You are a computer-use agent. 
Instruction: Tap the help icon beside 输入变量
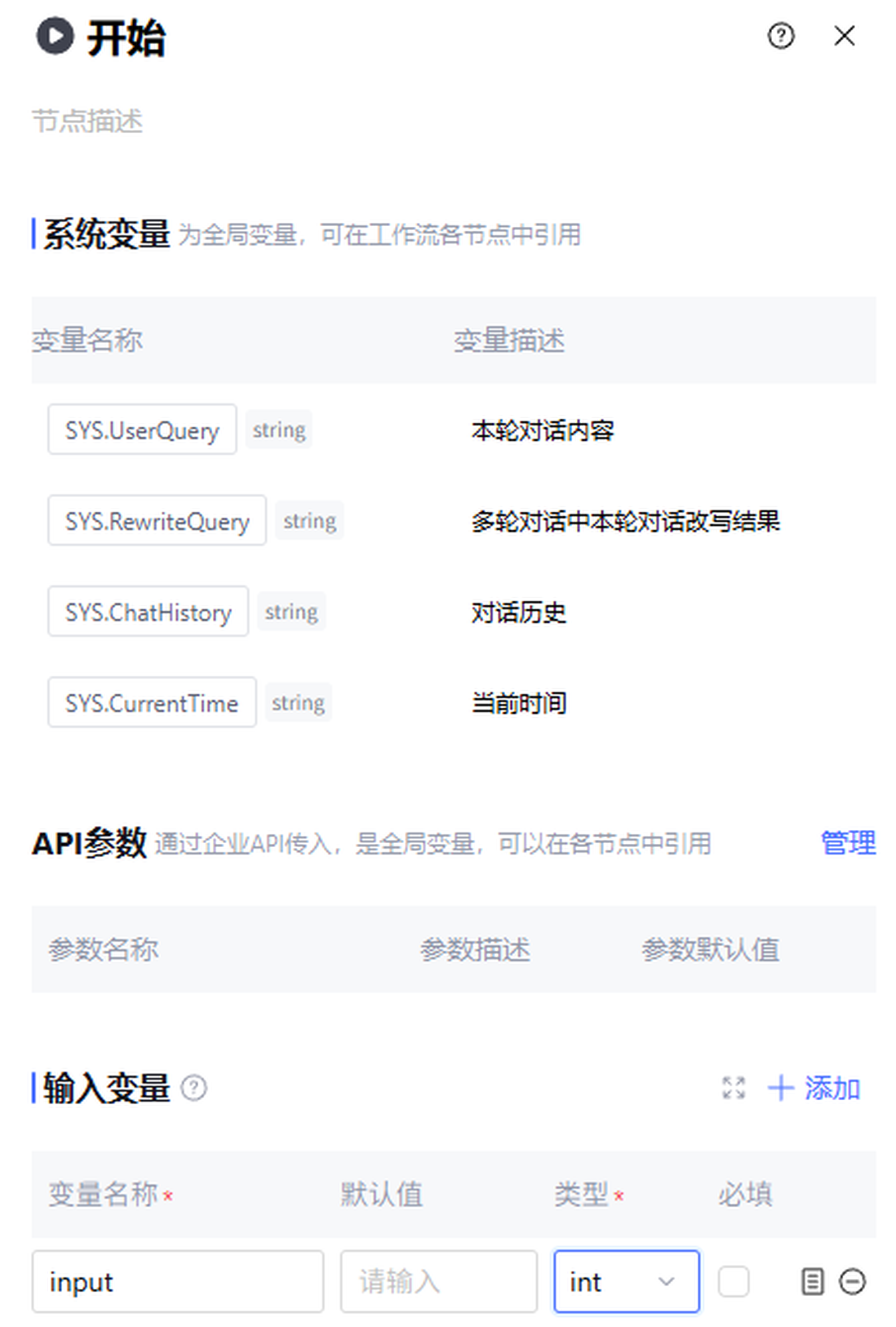coord(194,1087)
